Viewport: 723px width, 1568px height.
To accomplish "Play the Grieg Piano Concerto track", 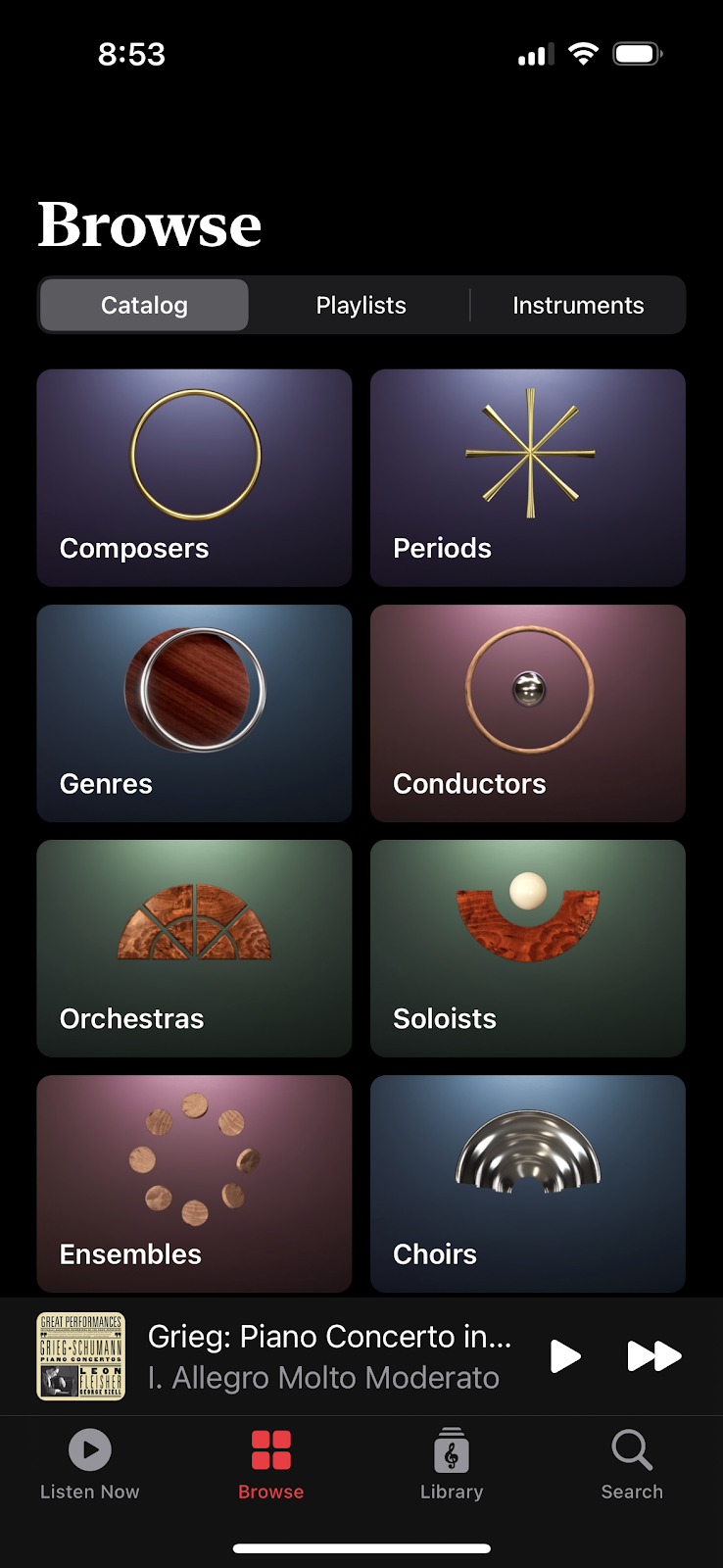I will 565,1356.
